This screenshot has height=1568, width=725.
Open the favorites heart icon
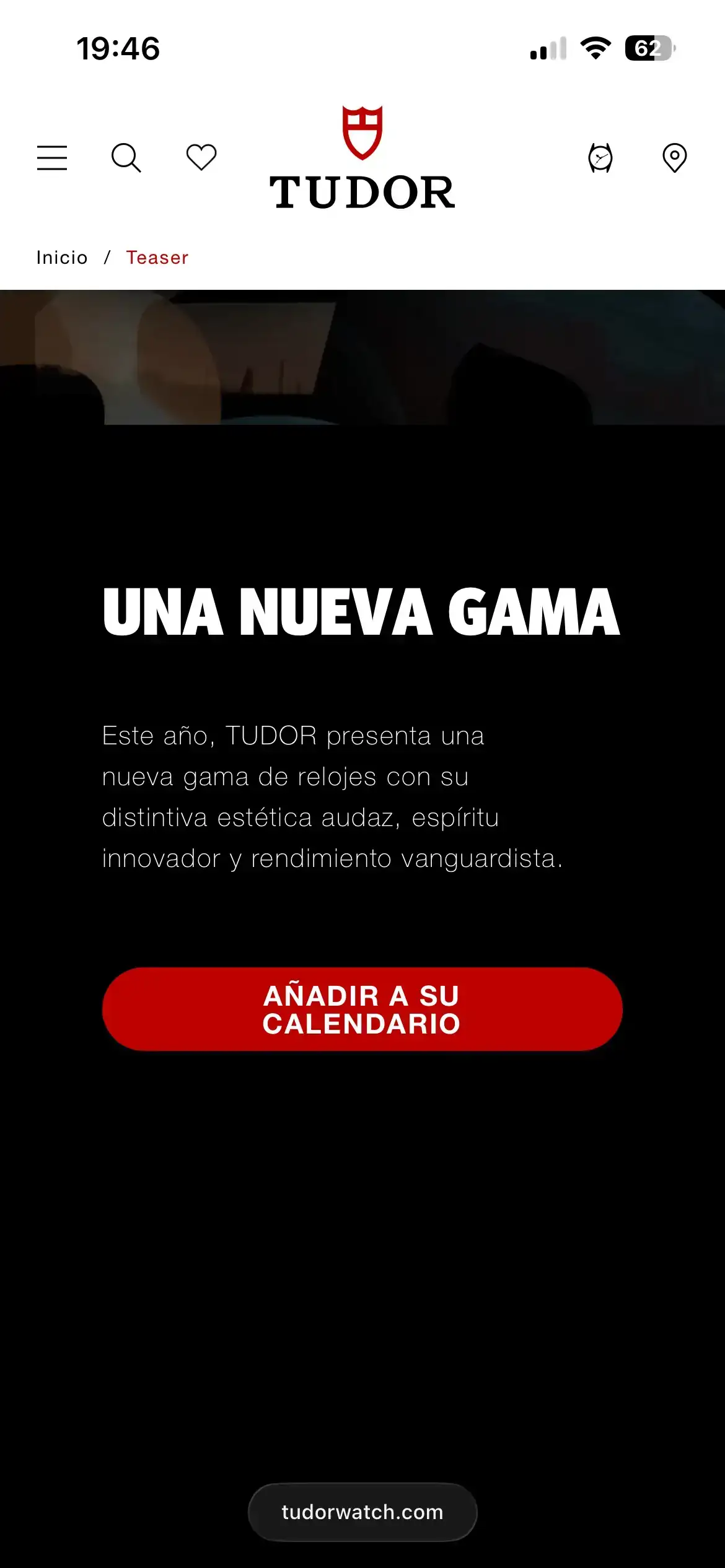201,157
